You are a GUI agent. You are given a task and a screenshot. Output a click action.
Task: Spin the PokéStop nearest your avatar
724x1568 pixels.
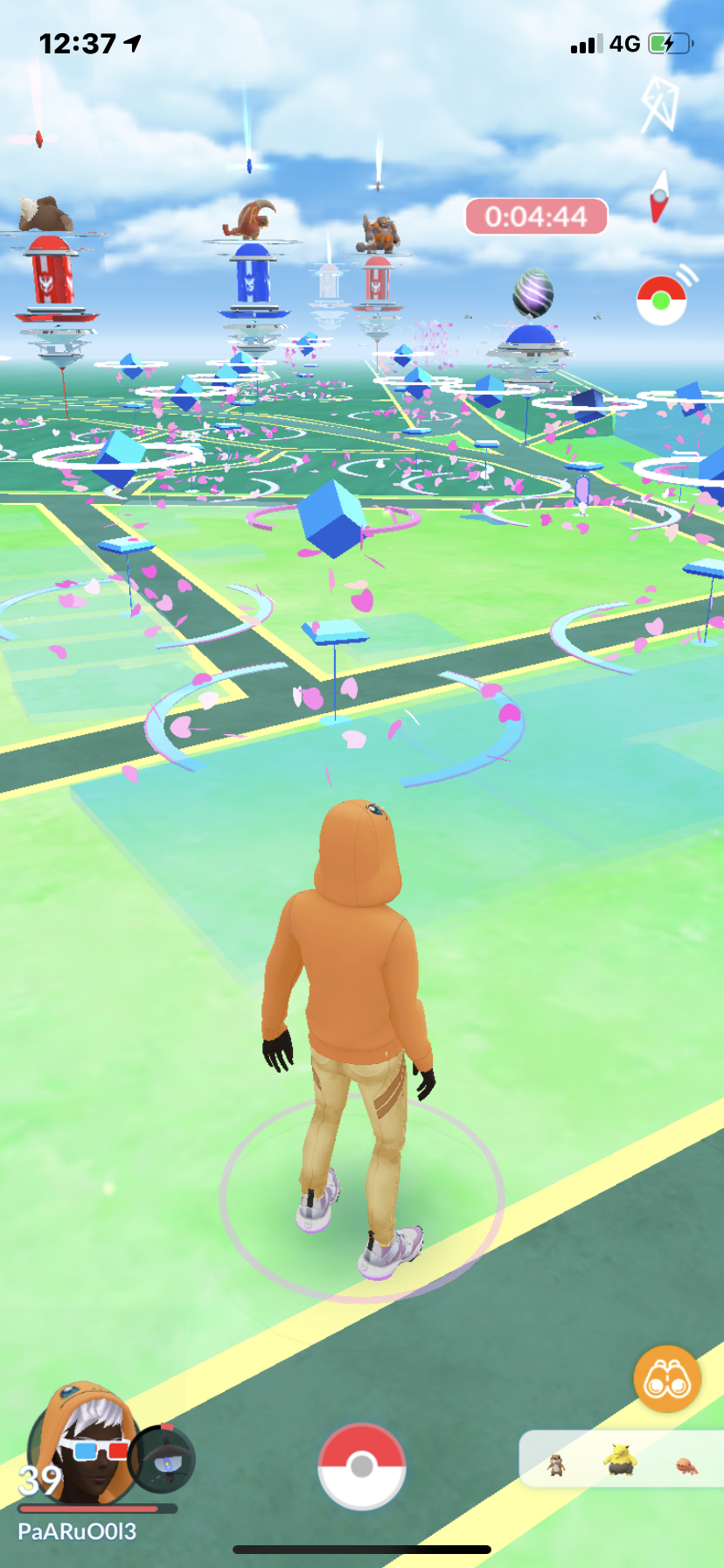(335, 632)
